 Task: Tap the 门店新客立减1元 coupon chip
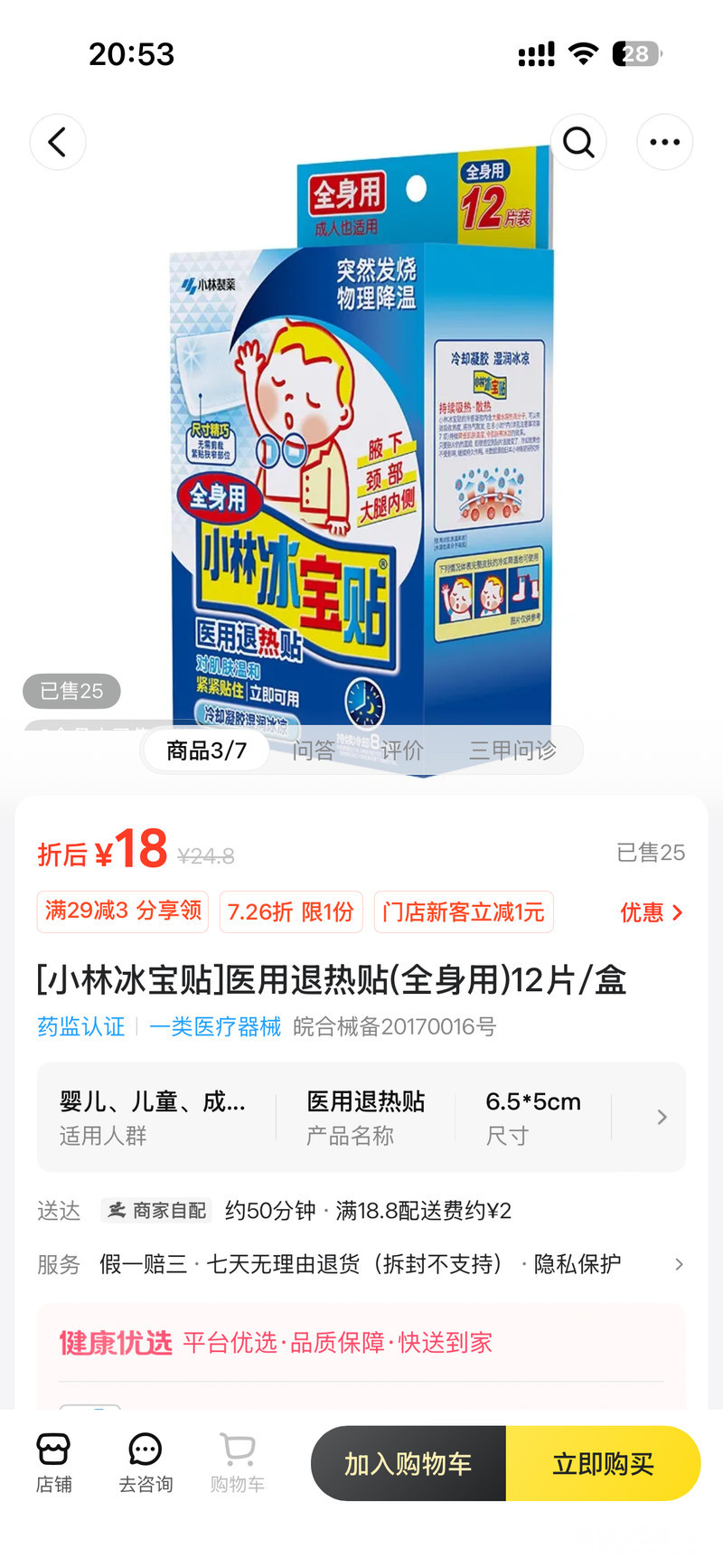(463, 912)
